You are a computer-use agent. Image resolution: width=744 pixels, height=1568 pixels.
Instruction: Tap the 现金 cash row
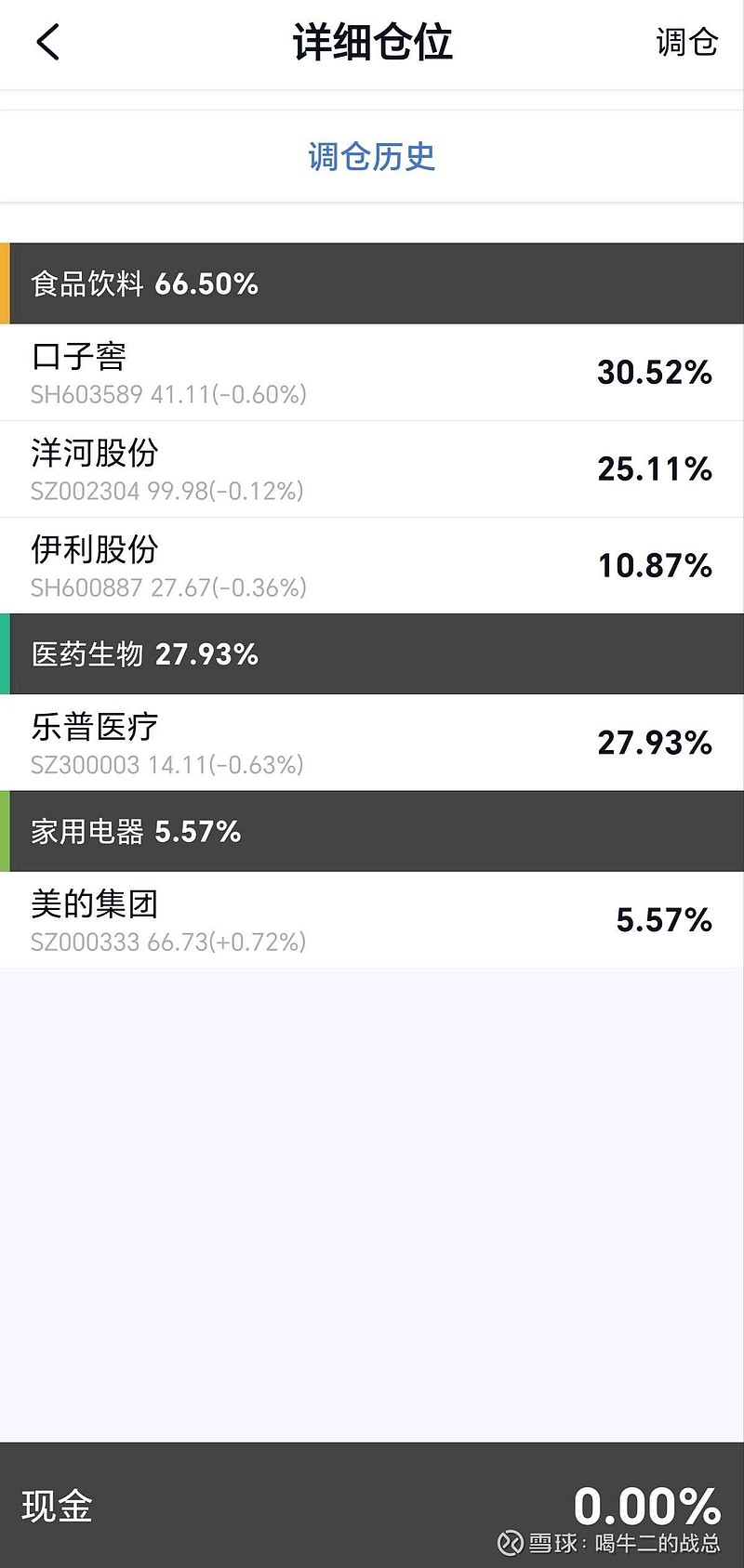pyautogui.click(x=60, y=1507)
